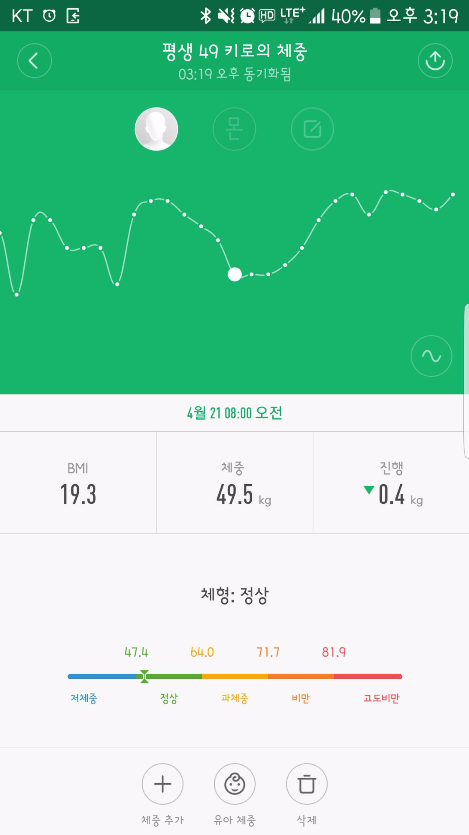This screenshot has width=469, height=835.
Task: Open the share/upload icon
Action: (x=435, y=61)
